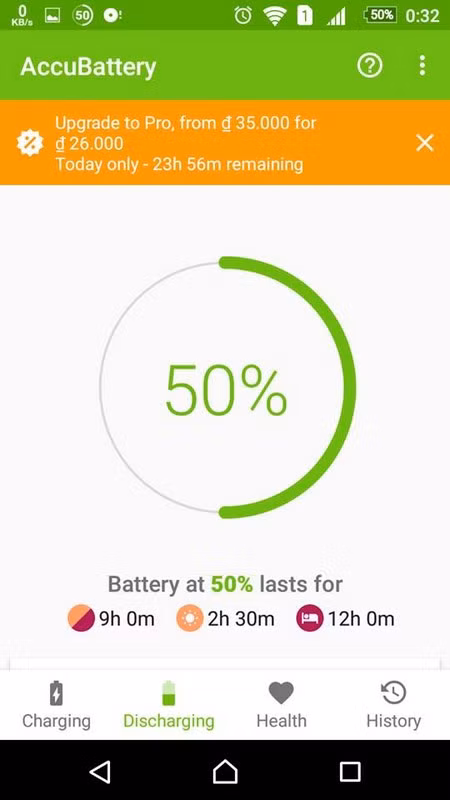Dismiss the Upgrade to Pro banner
Image resolution: width=450 pixels, height=800 pixels.
[424, 143]
